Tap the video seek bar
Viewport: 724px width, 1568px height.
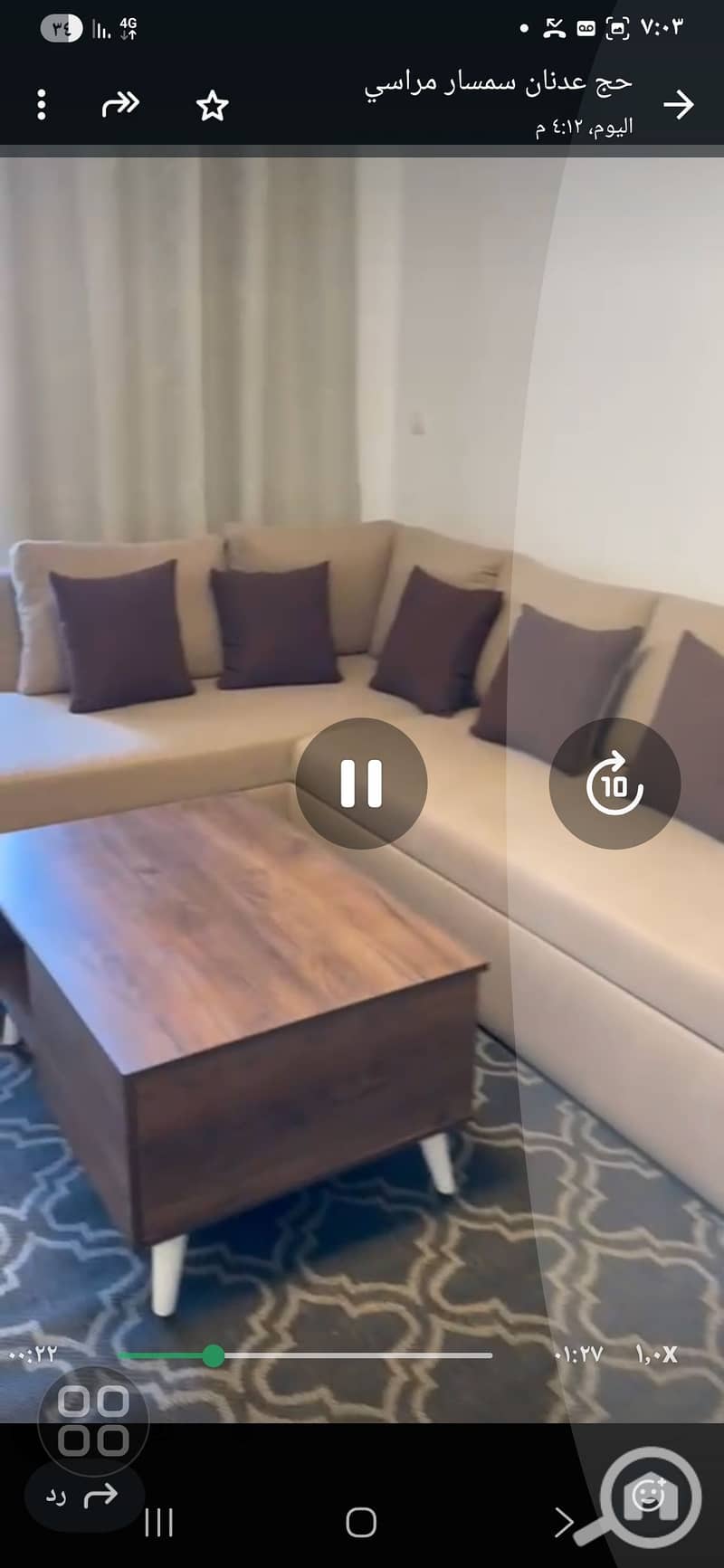(306, 1355)
